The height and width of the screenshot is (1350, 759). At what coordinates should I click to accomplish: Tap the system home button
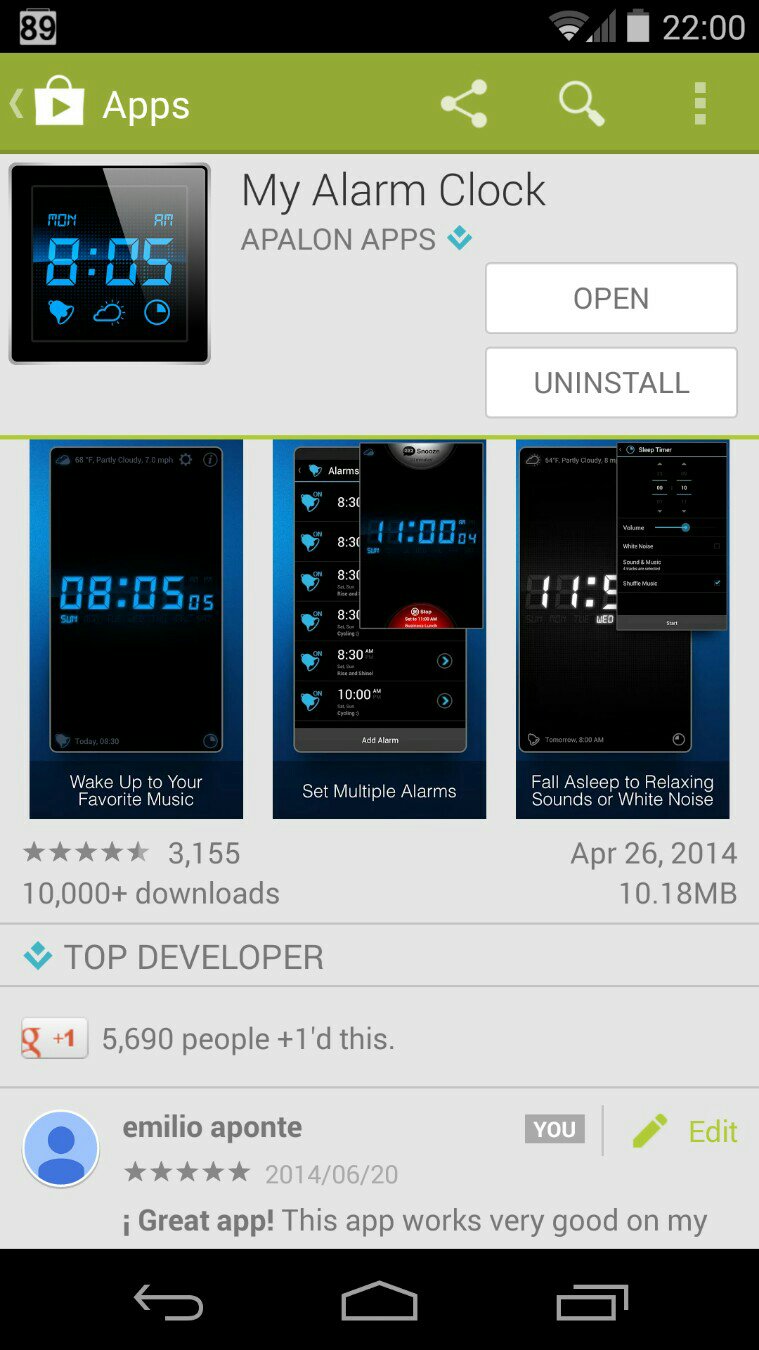pos(379,1302)
